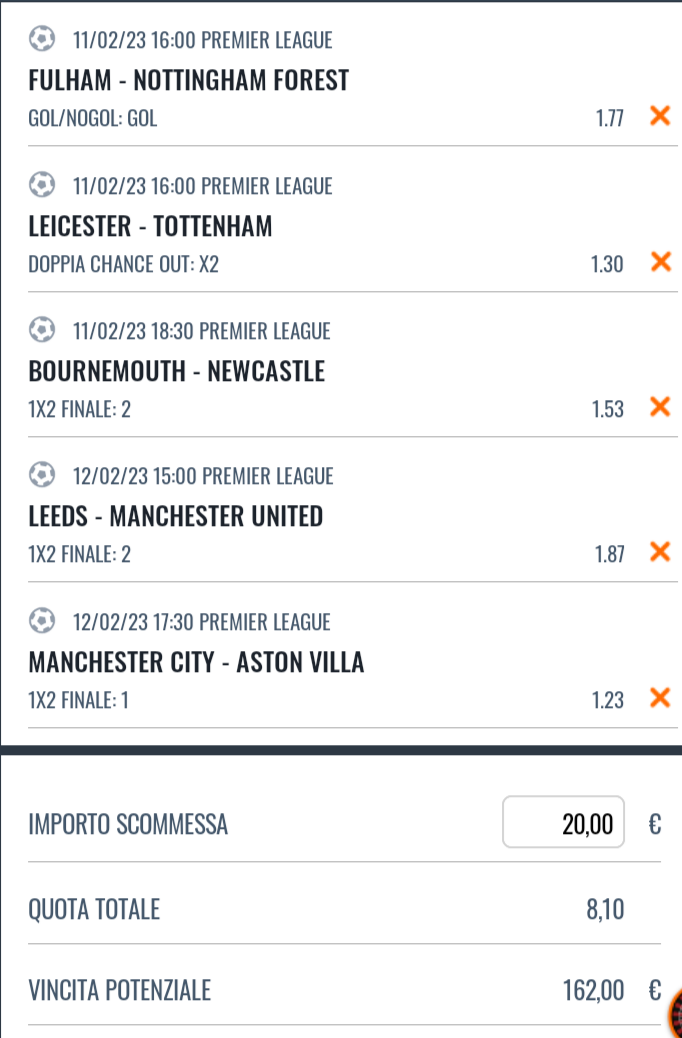Delete the Leicester - Tottenham selection
Viewport: 682px width, 1038px height.
(x=659, y=262)
